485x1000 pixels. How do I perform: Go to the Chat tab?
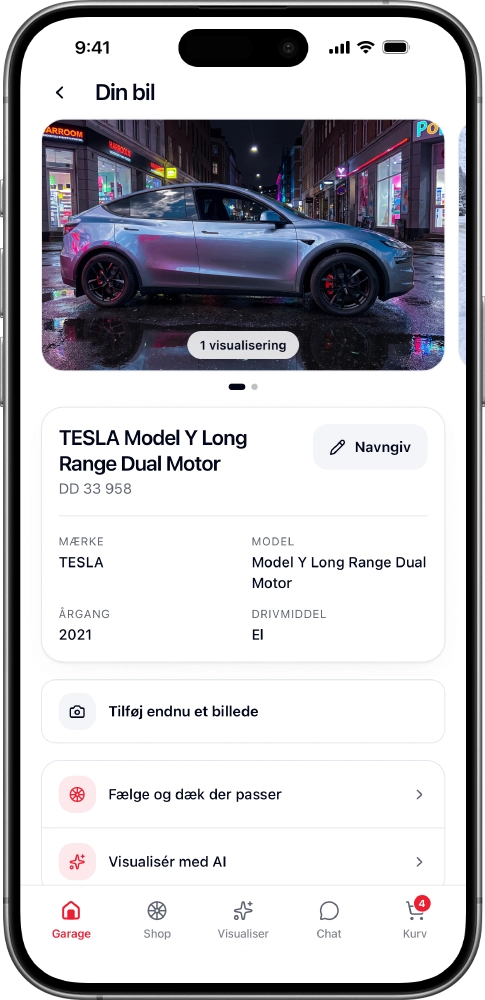tap(329, 919)
